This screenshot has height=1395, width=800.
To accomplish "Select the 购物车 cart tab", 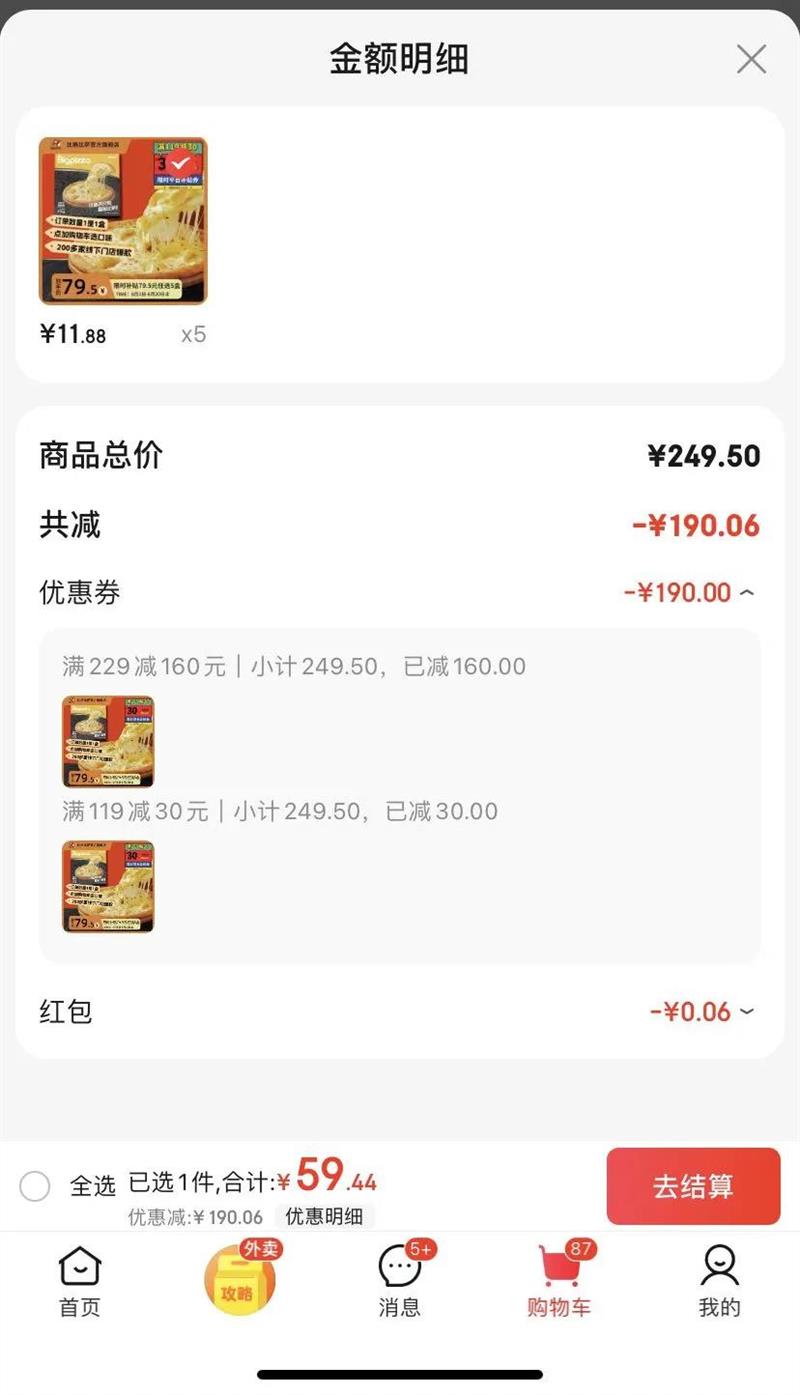I will click(559, 1281).
